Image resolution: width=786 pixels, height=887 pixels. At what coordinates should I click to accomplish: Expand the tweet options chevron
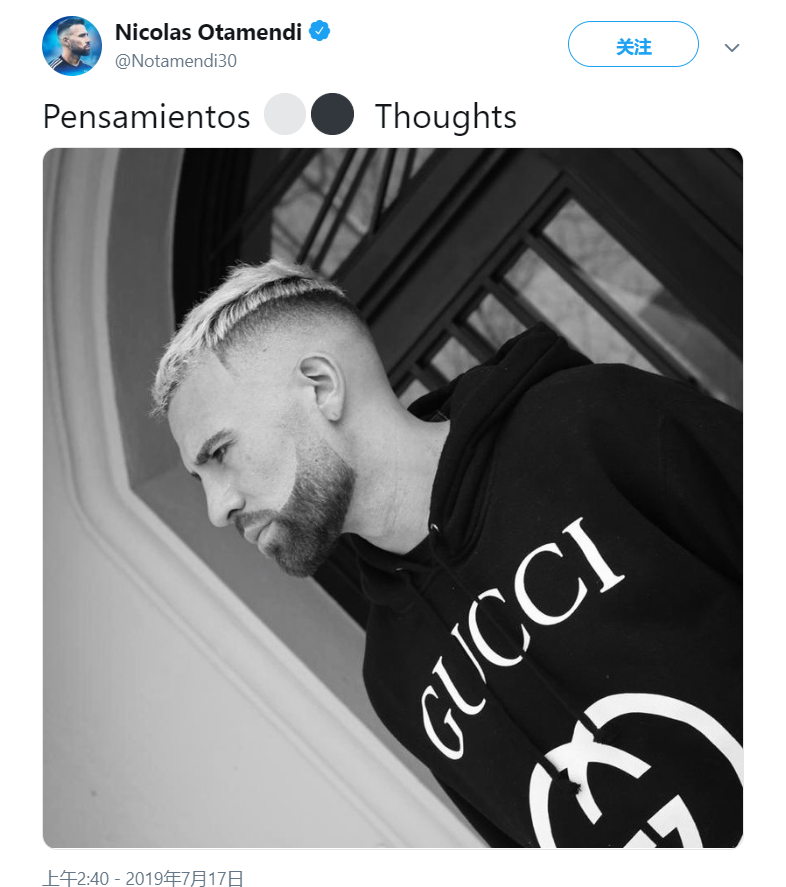pos(732,47)
